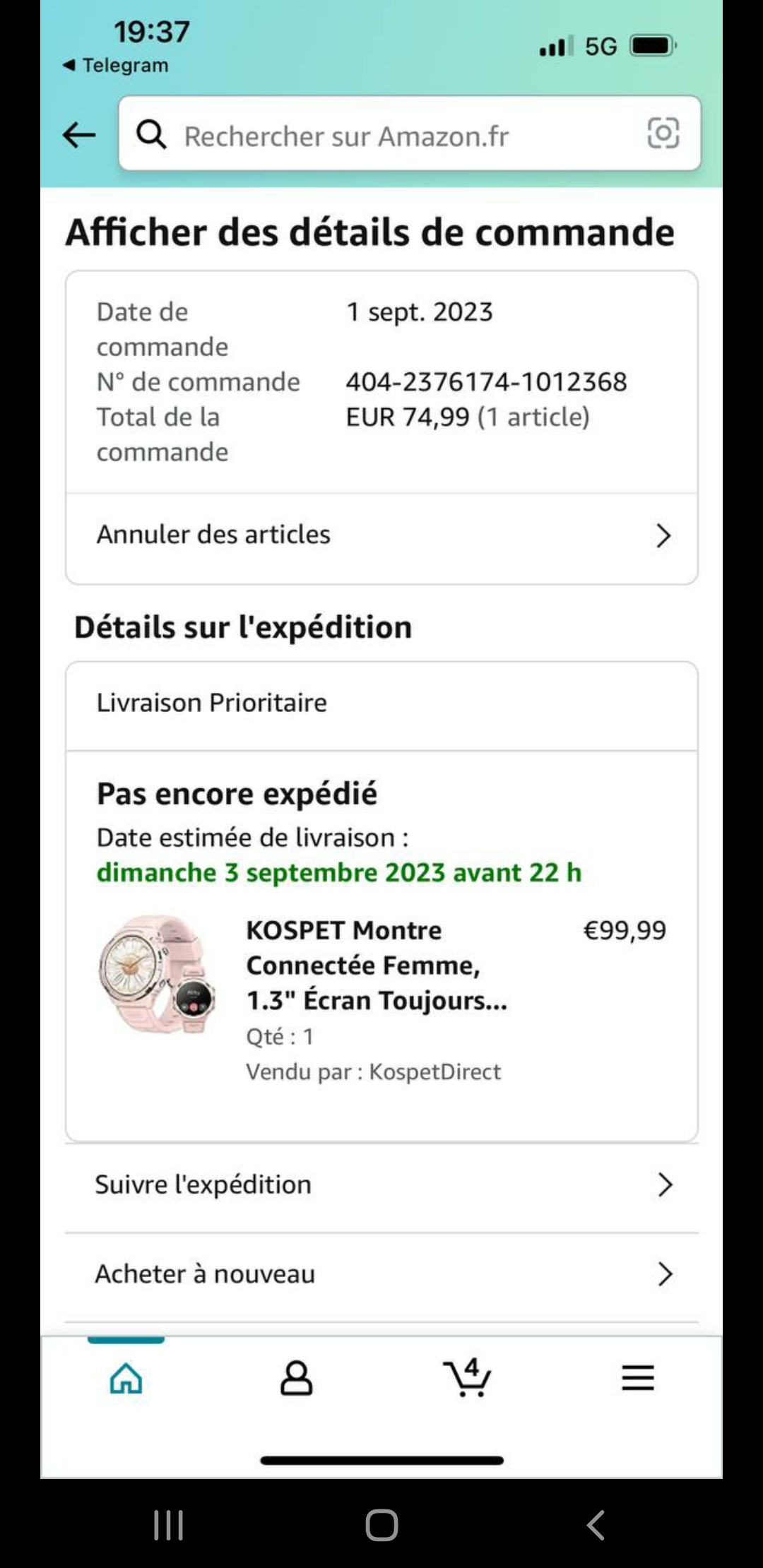The height and width of the screenshot is (1568, 763).
Task: Open the camera scan icon in search
Action: click(663, 133)
